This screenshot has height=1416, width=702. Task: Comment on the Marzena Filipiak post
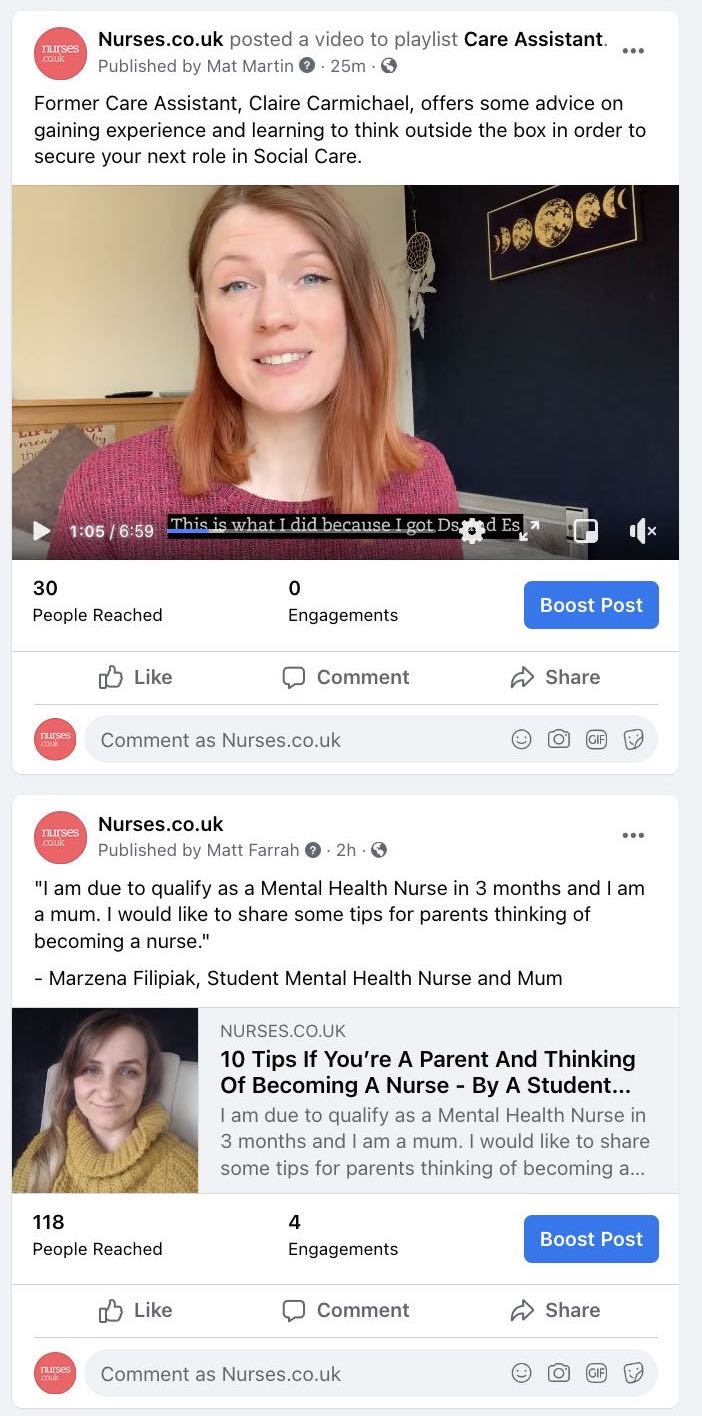(x=346, y=1310)
